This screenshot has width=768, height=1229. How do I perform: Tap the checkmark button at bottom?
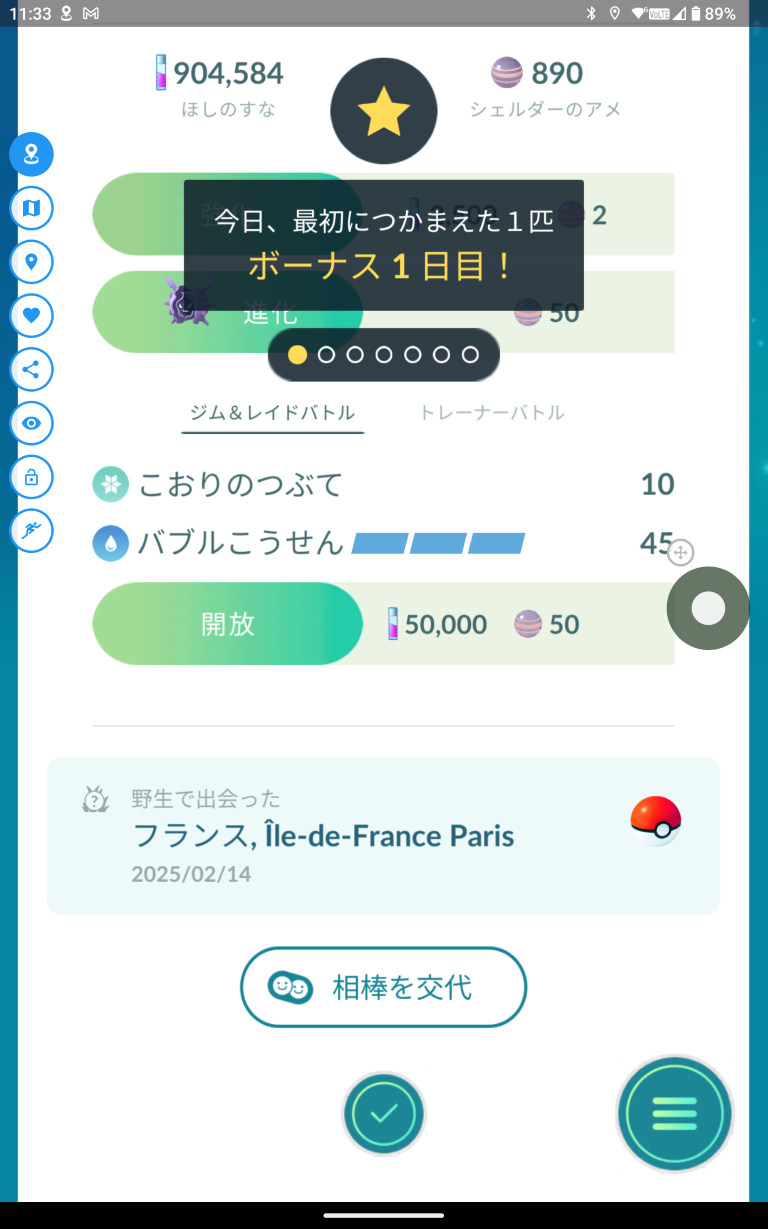[384, 1113]
